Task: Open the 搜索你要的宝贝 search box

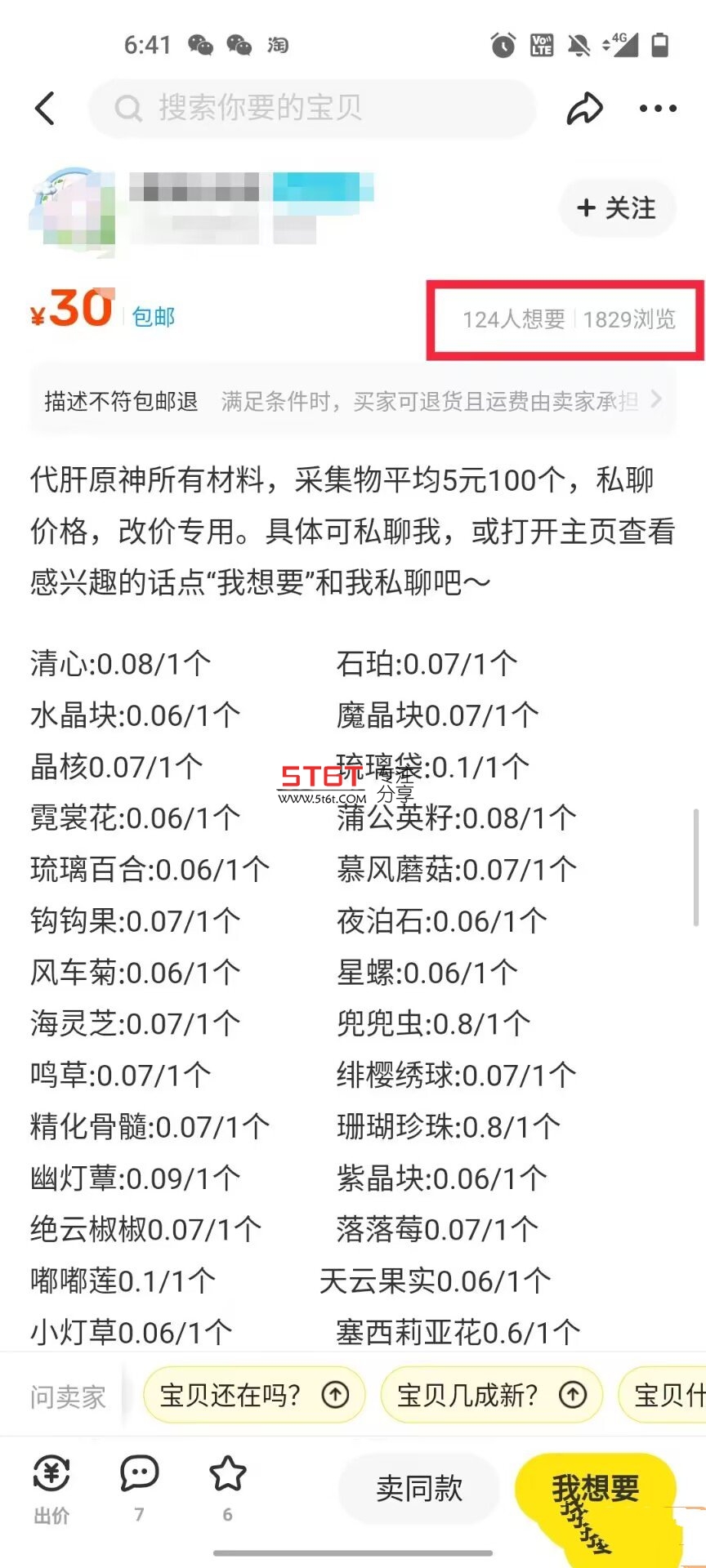Action: click(x=312, y=108)
